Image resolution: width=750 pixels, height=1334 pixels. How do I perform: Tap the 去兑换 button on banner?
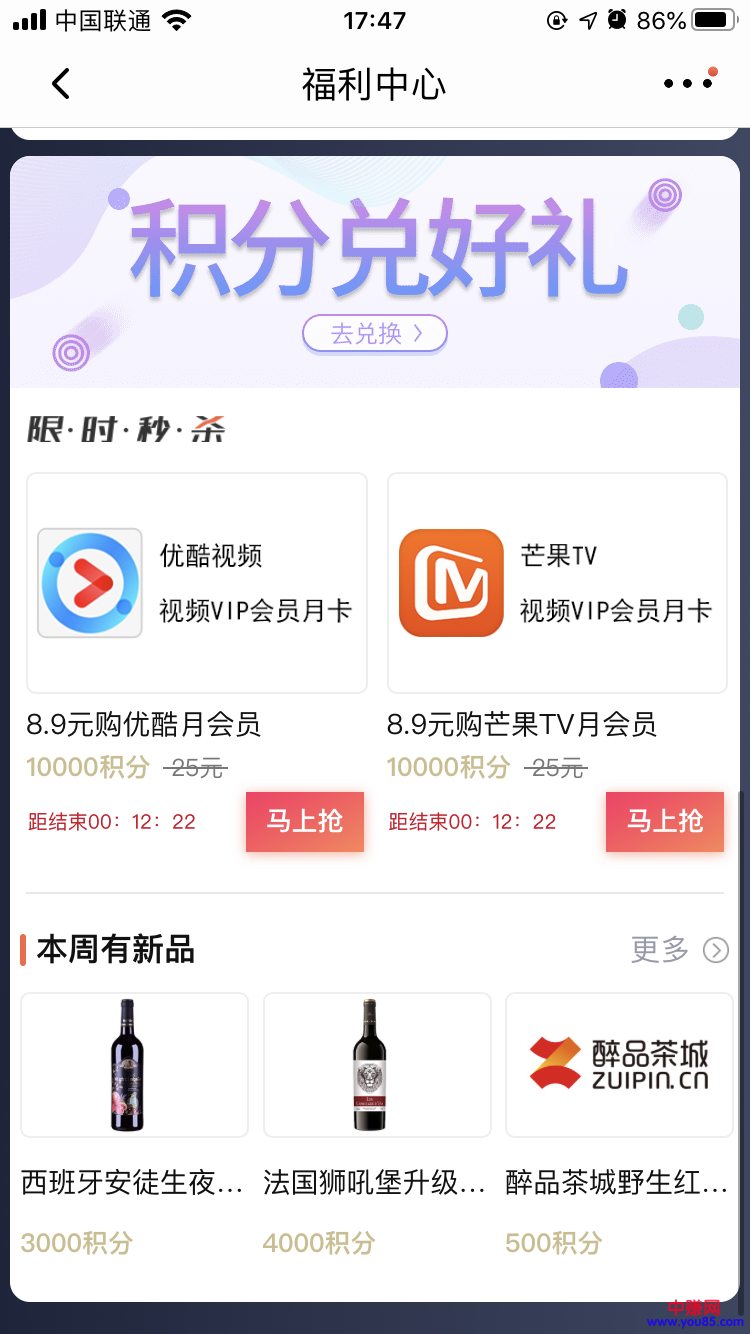[x=375, y=334]
